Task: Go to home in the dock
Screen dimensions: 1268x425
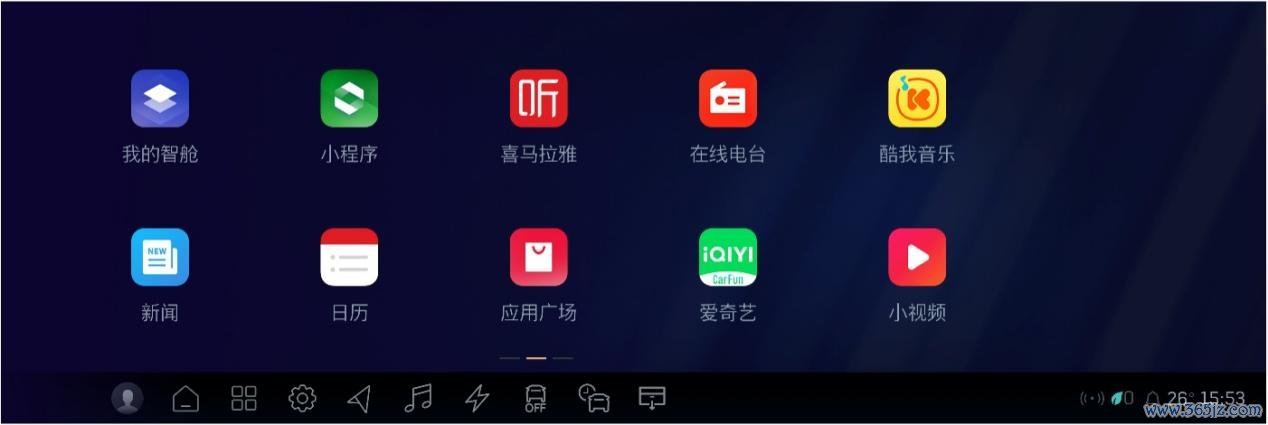Action: [185, 399]
